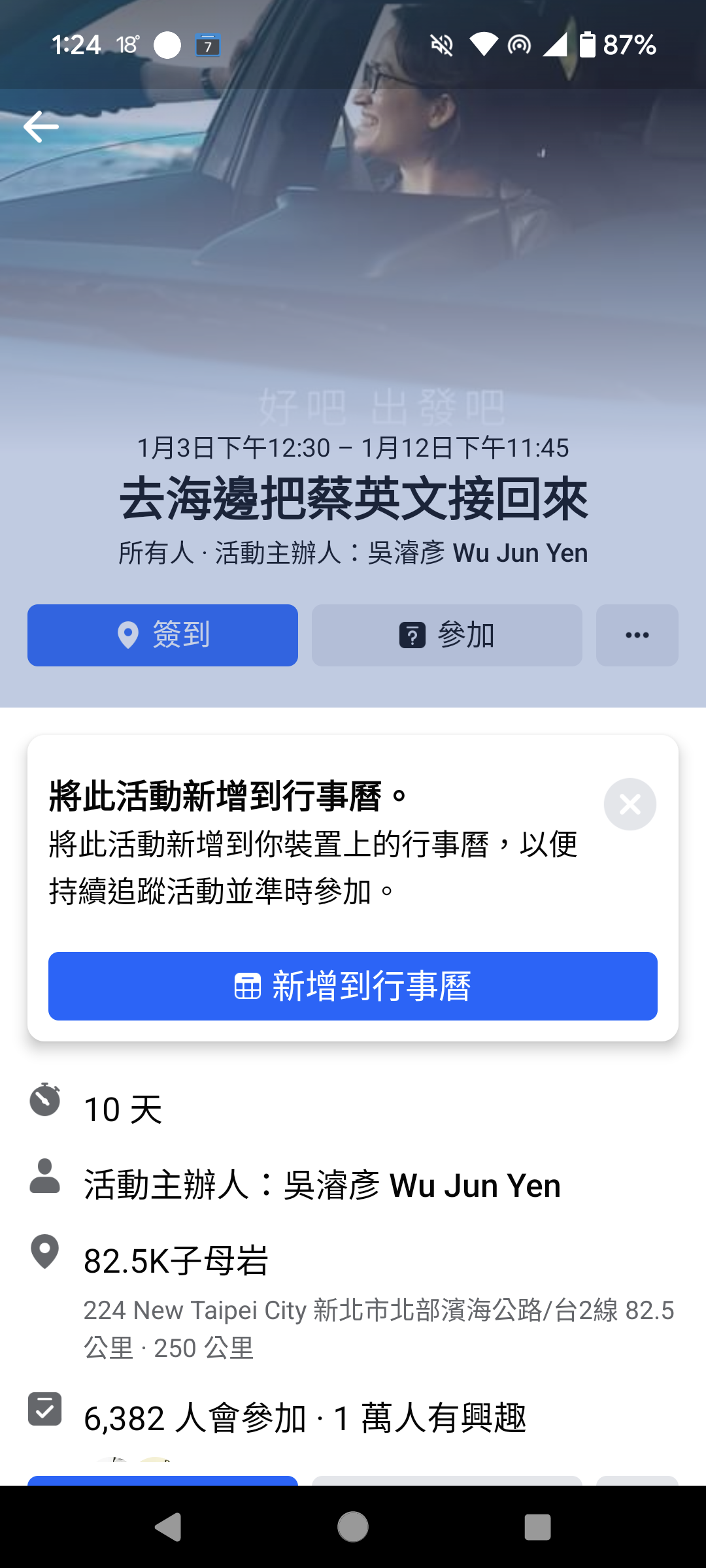Open the three-dot more options button
The width and height of the screenshot is (706, 1568).
(x=637, y=635)
